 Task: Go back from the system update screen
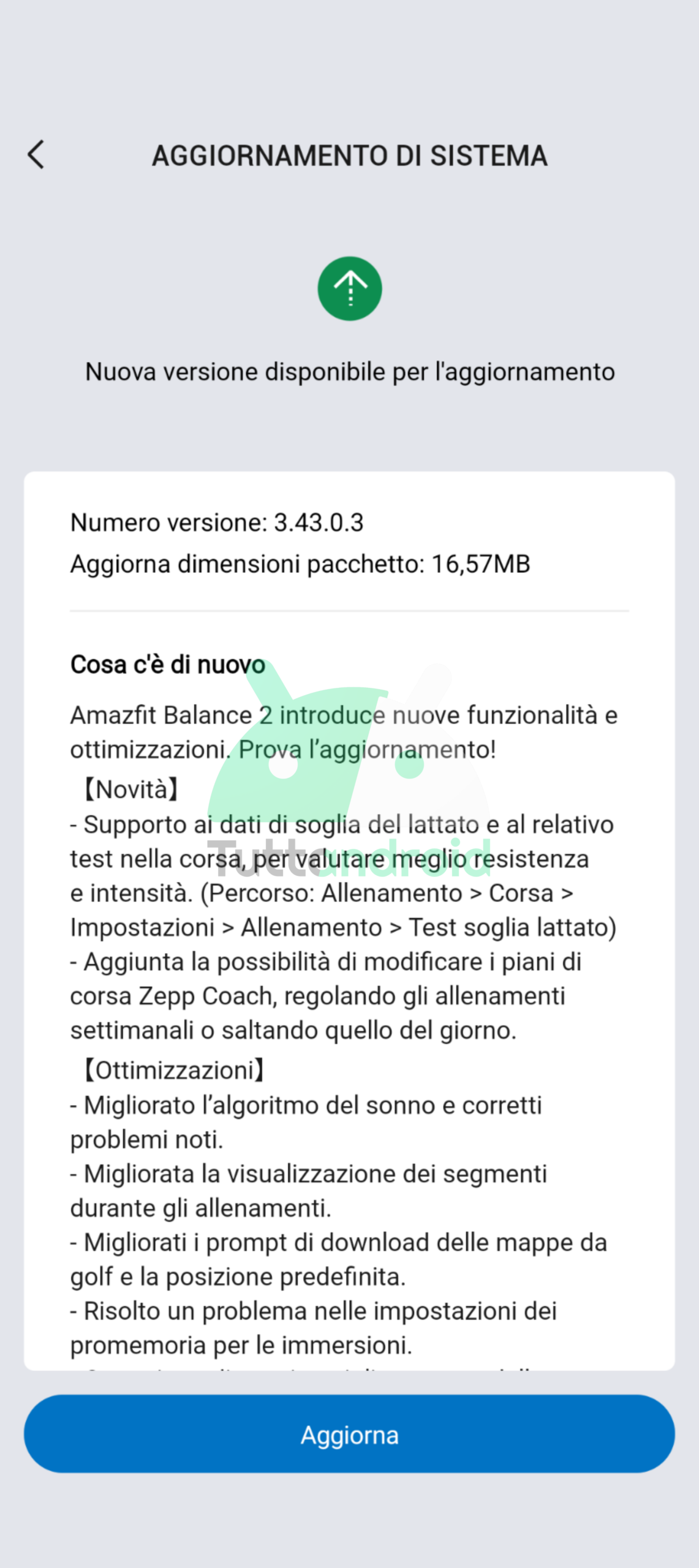click(x=36, y=154)
